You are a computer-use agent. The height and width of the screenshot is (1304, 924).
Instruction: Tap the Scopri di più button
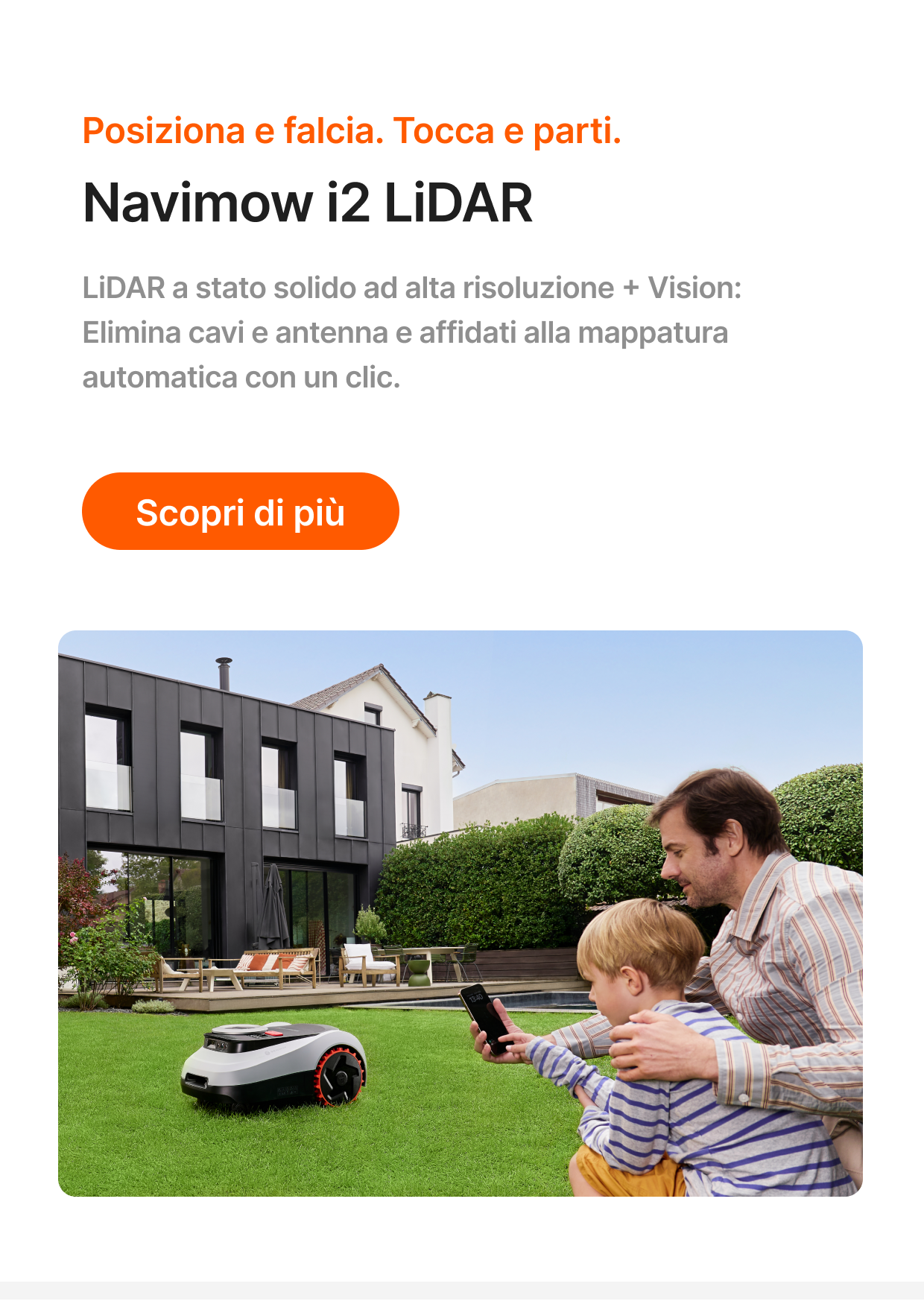[240, 512]
